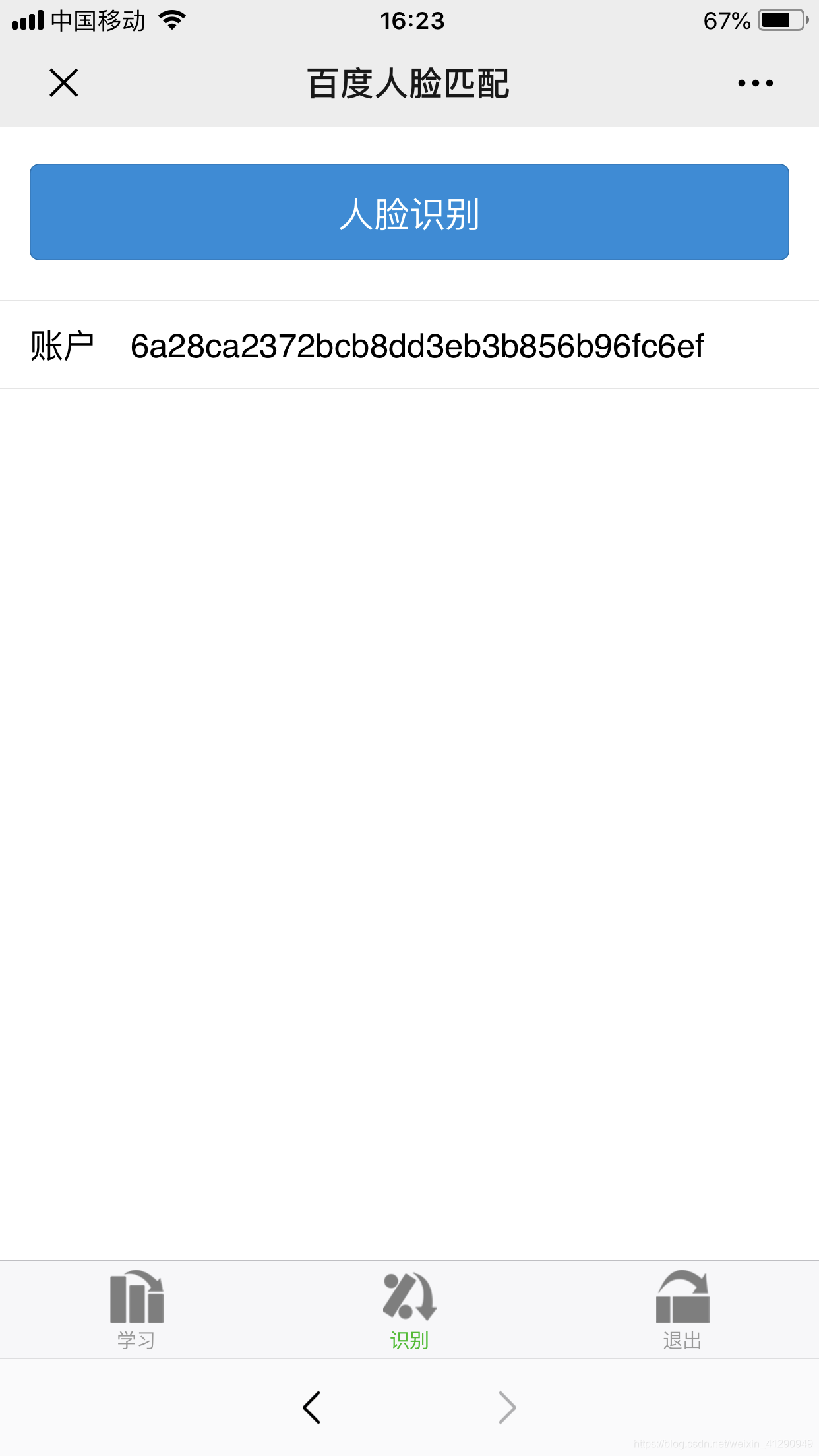
Task: Tap the 退出 tab to log out
Action: (x=682, y=1310)
